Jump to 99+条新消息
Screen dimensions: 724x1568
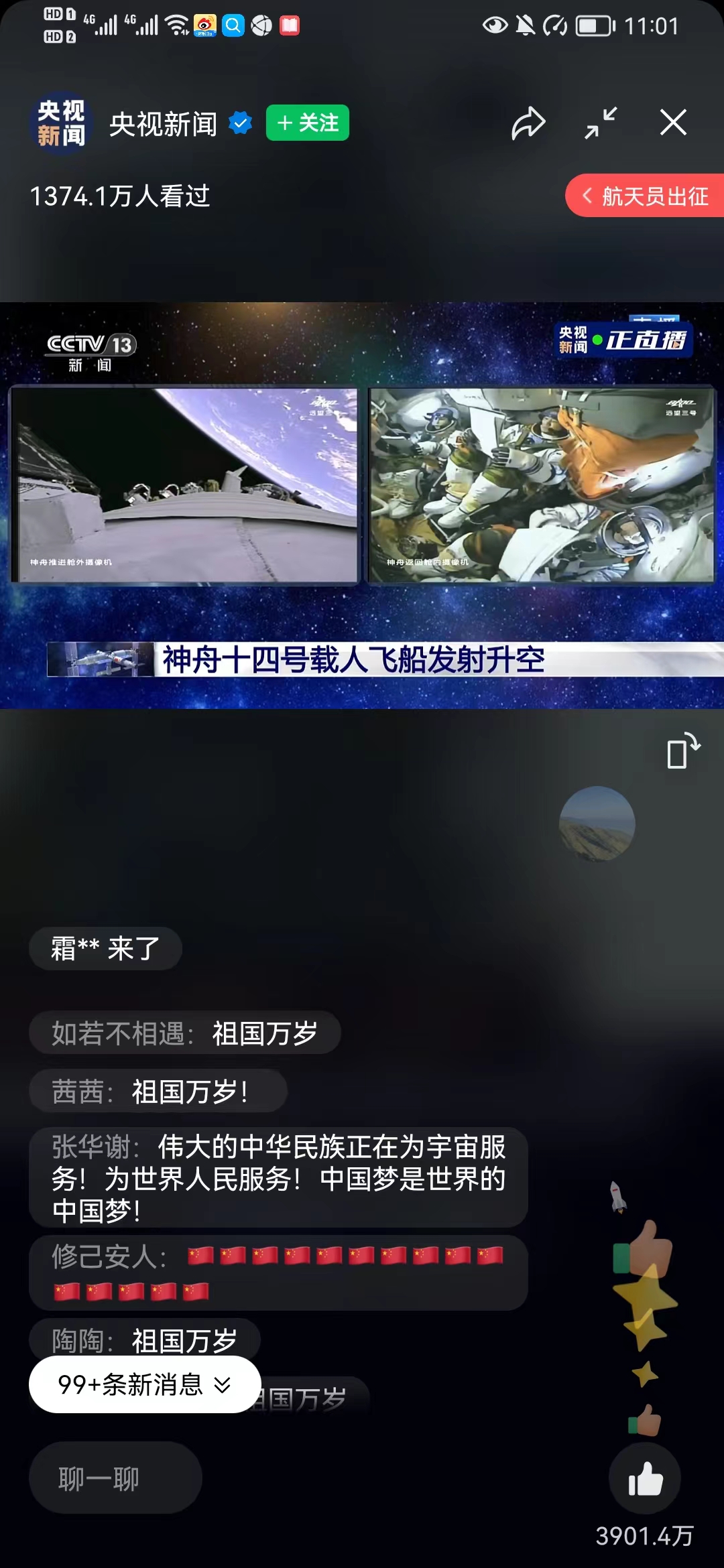(x=144, y=1384)
